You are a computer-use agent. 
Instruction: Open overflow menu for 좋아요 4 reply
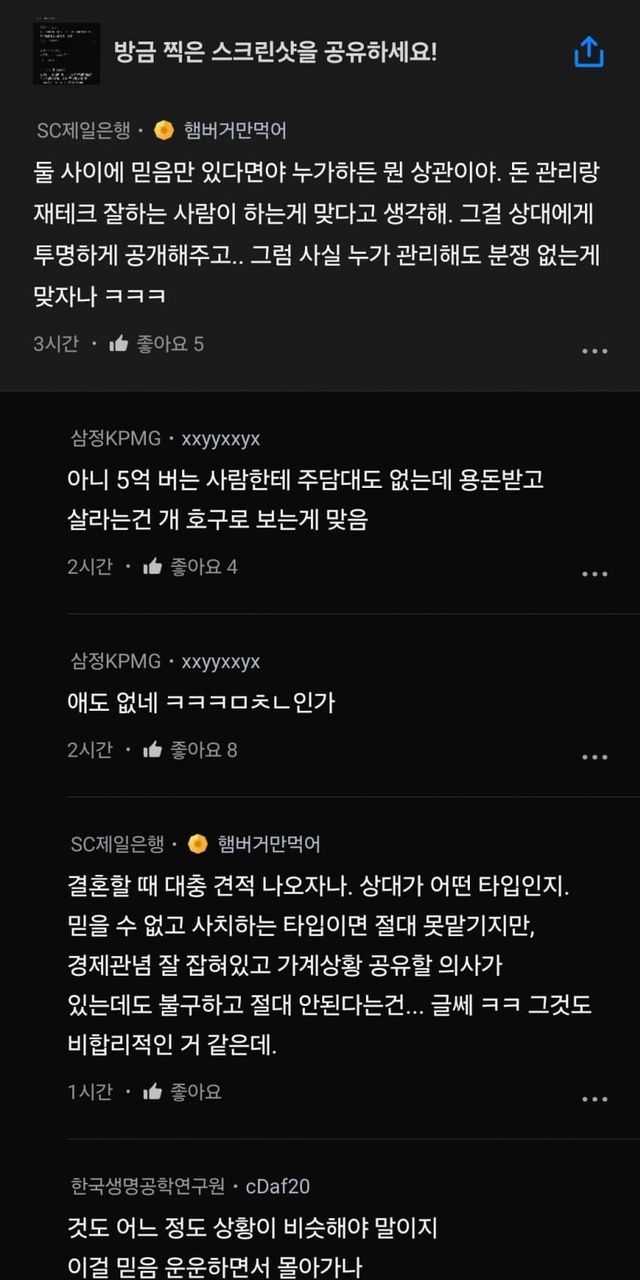tap(595, 574)
